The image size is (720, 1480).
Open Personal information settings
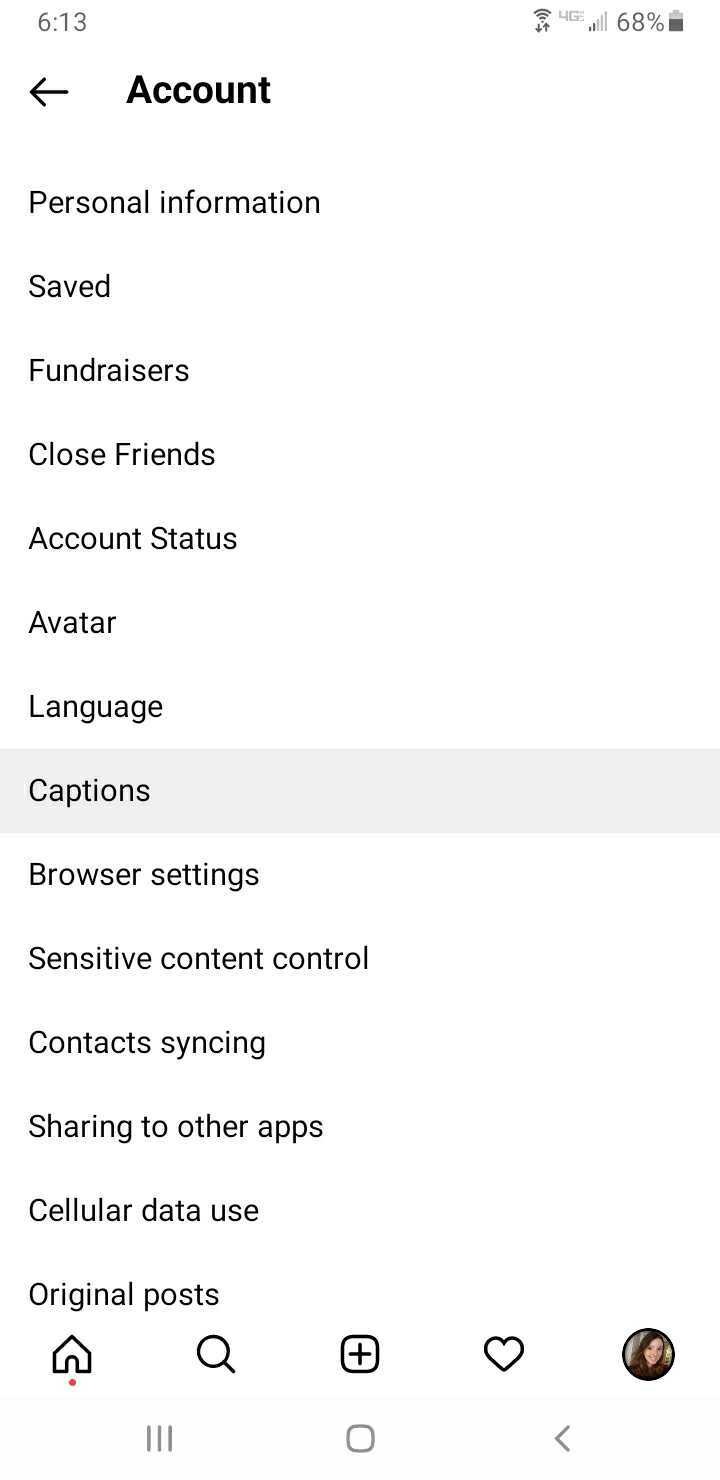[174, 202]
